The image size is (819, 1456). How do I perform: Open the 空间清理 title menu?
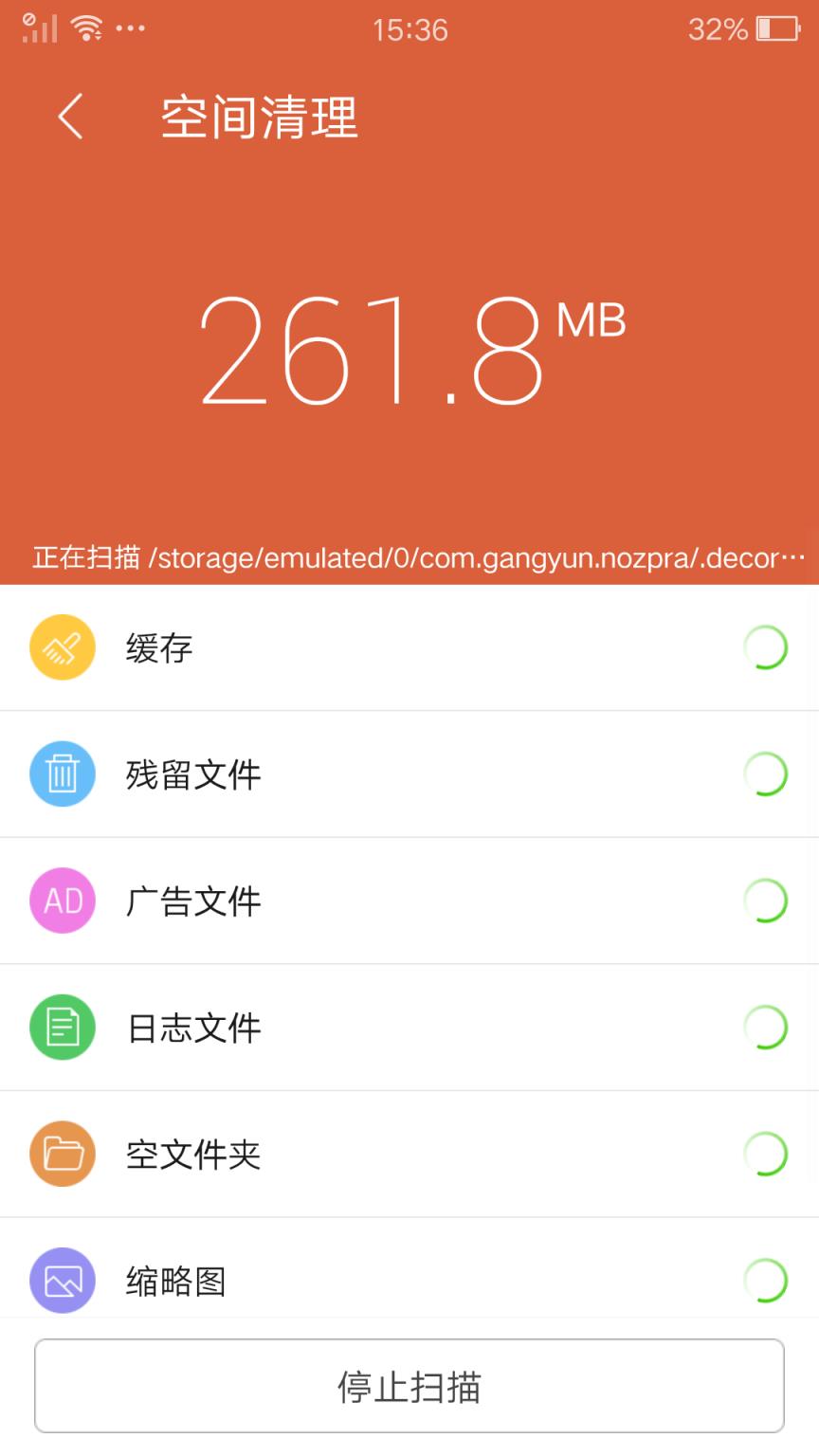pos(259,118)
